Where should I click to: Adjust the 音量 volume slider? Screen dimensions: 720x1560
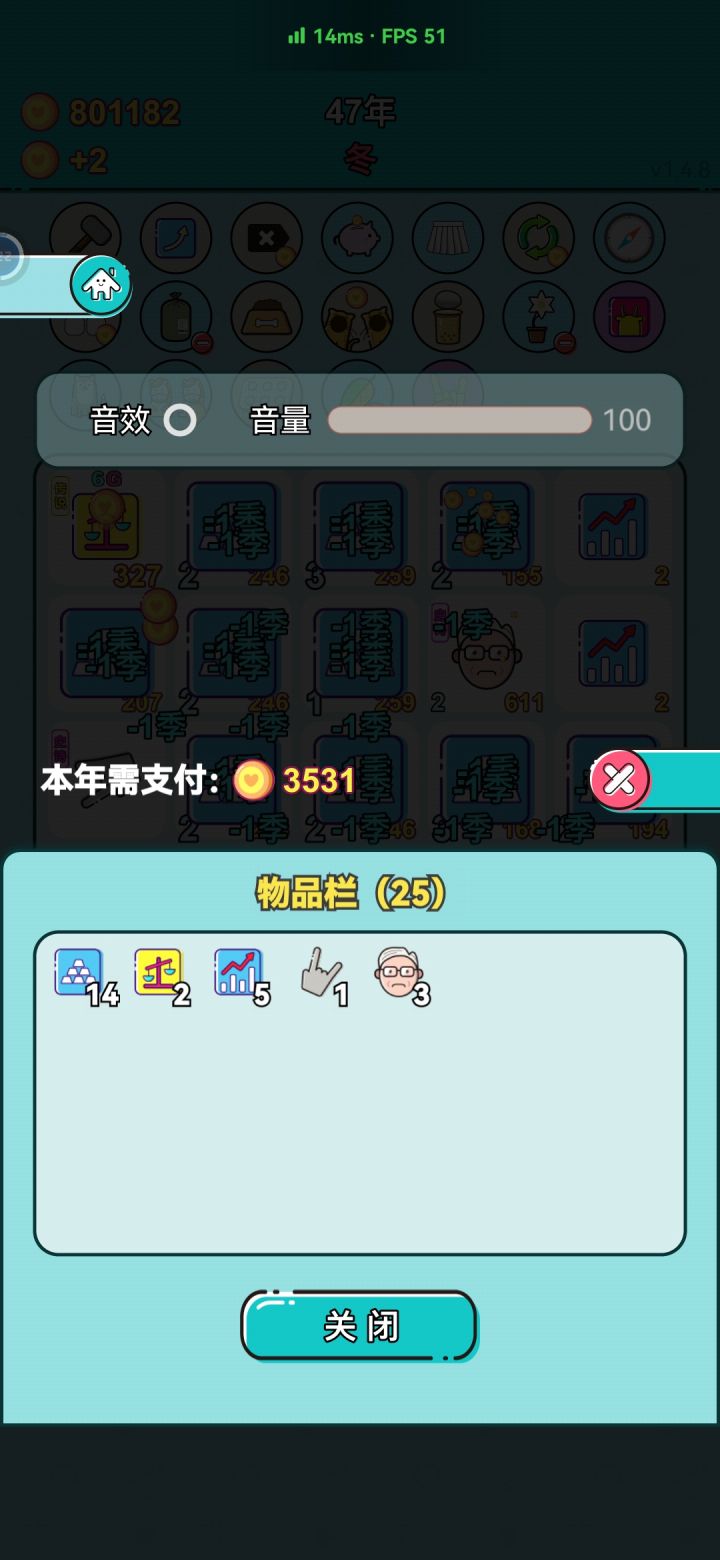click(460, 420)
